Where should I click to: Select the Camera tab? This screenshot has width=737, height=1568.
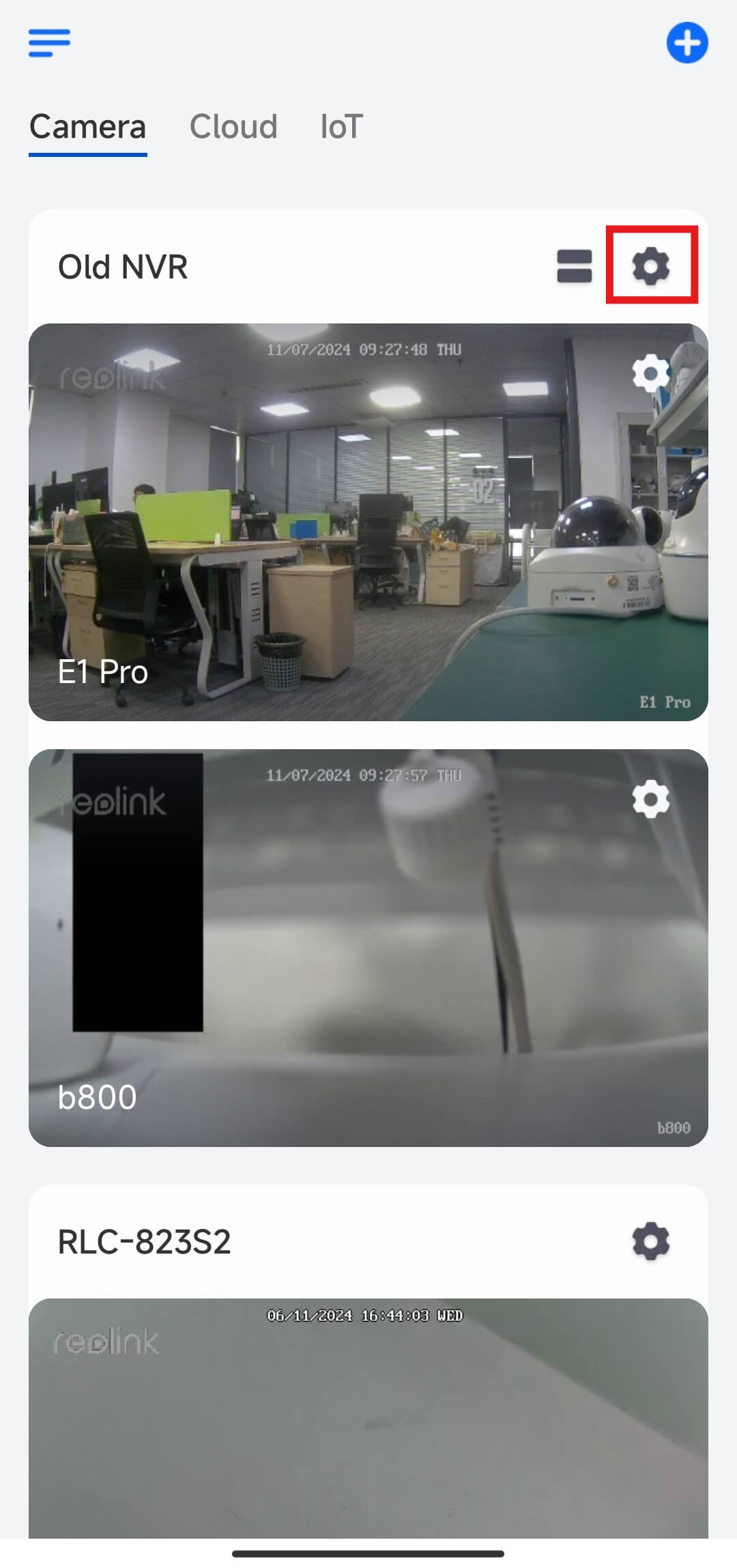tap(87, 127)
